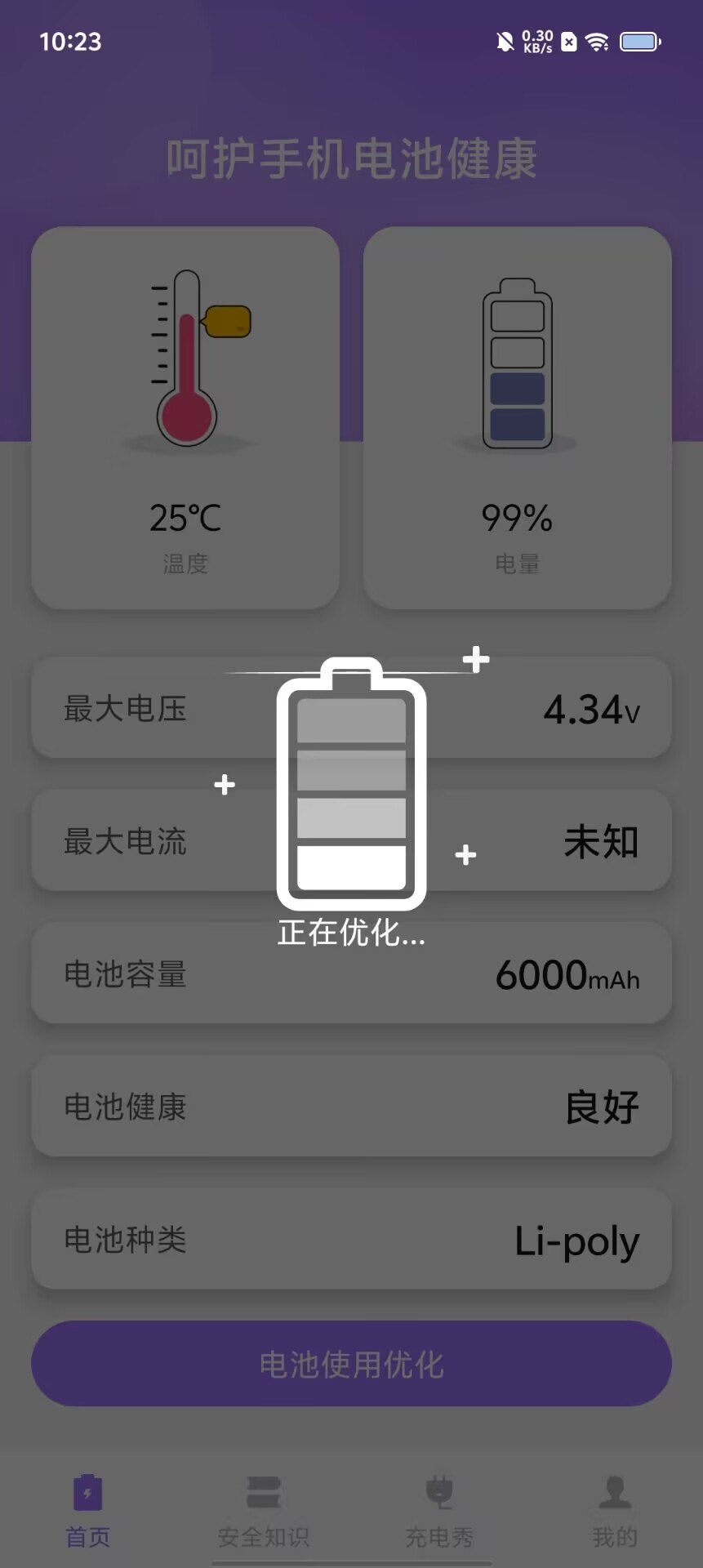Open the 我的 profile tab

tap(615, 1511)
